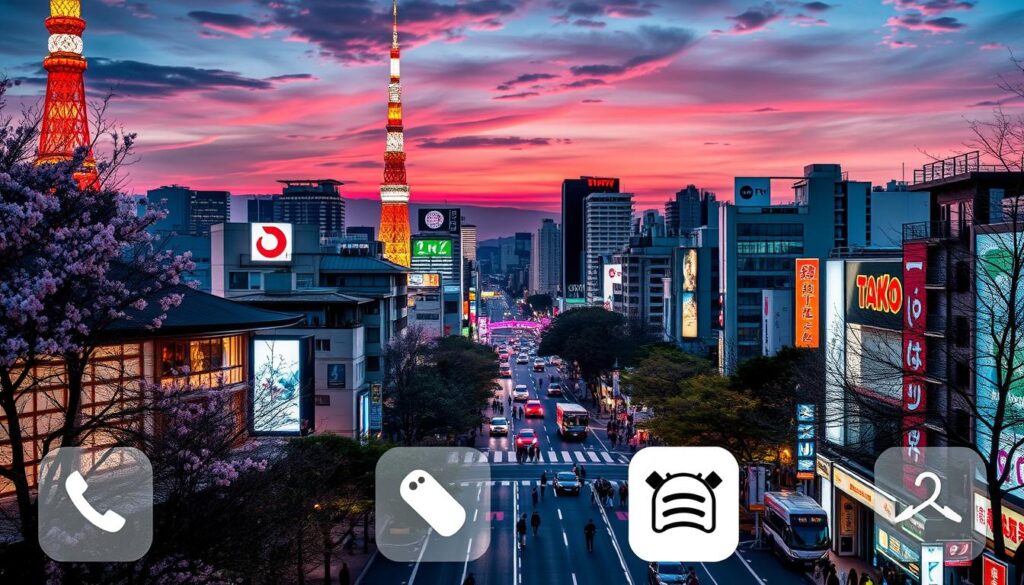Open the phone dialer app

tap(95, 503)
